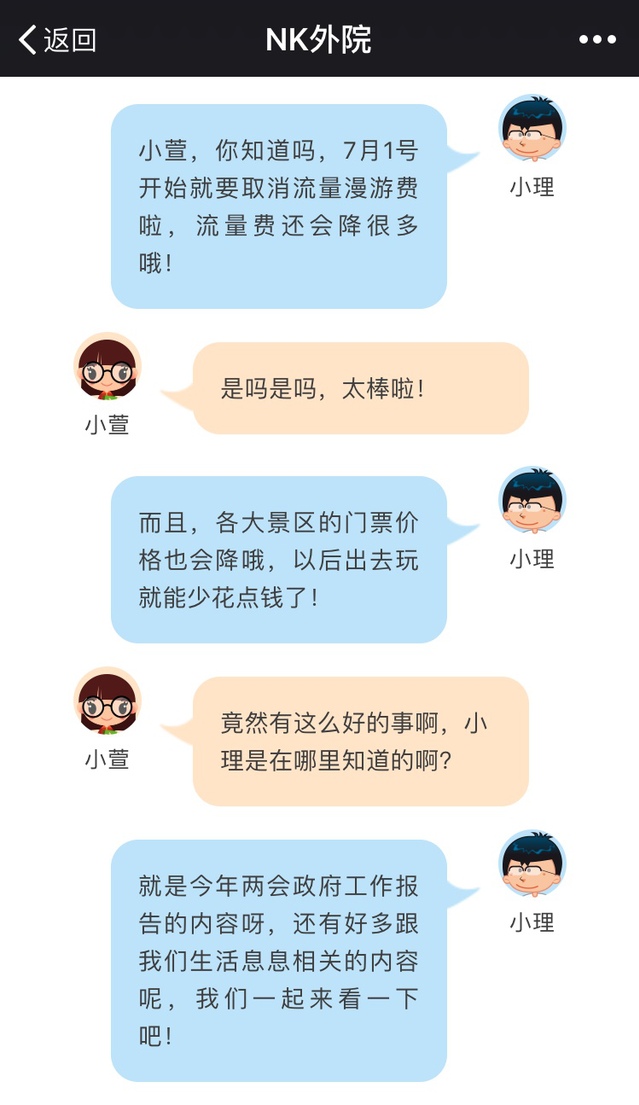Open the three-dot overflow menu
639x1105 pixels.
tap(597, 40)
